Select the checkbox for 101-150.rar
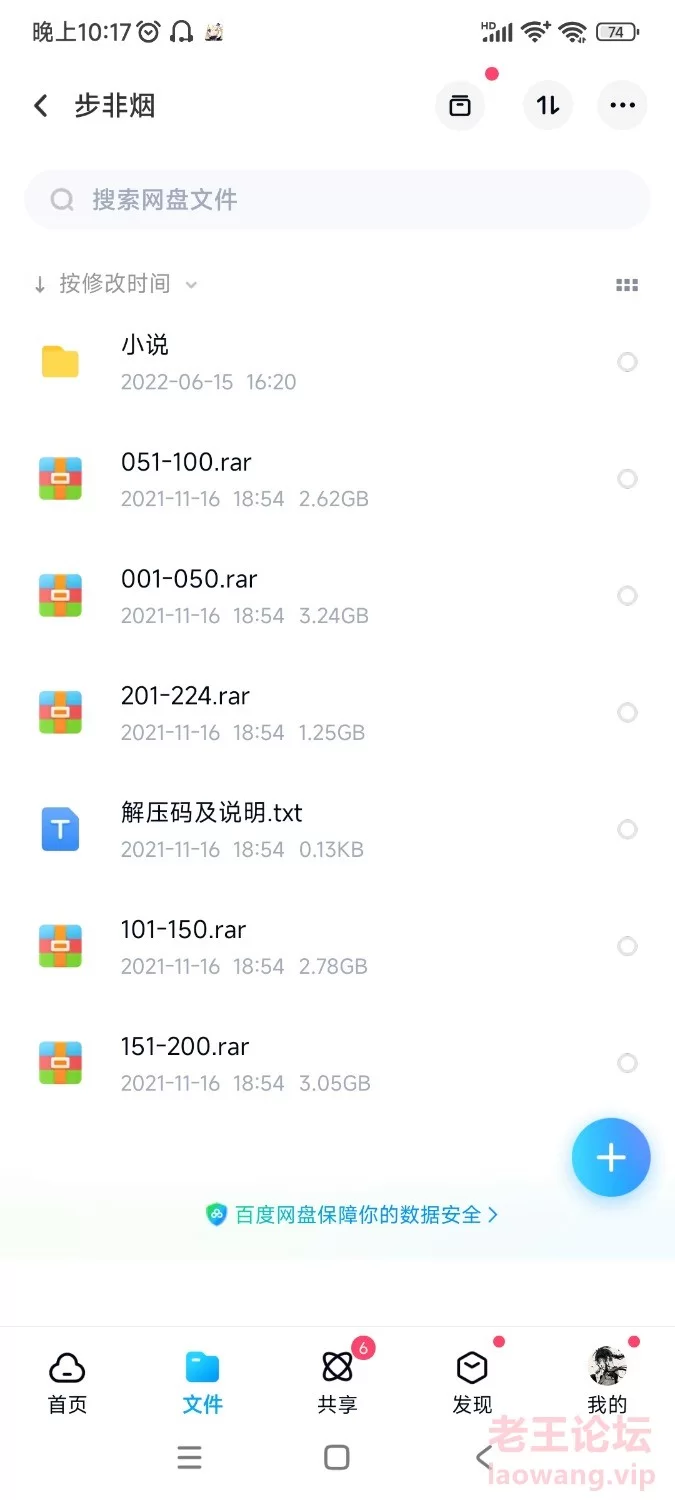This screenshot has height=1500, width=675. pos(627,946)
